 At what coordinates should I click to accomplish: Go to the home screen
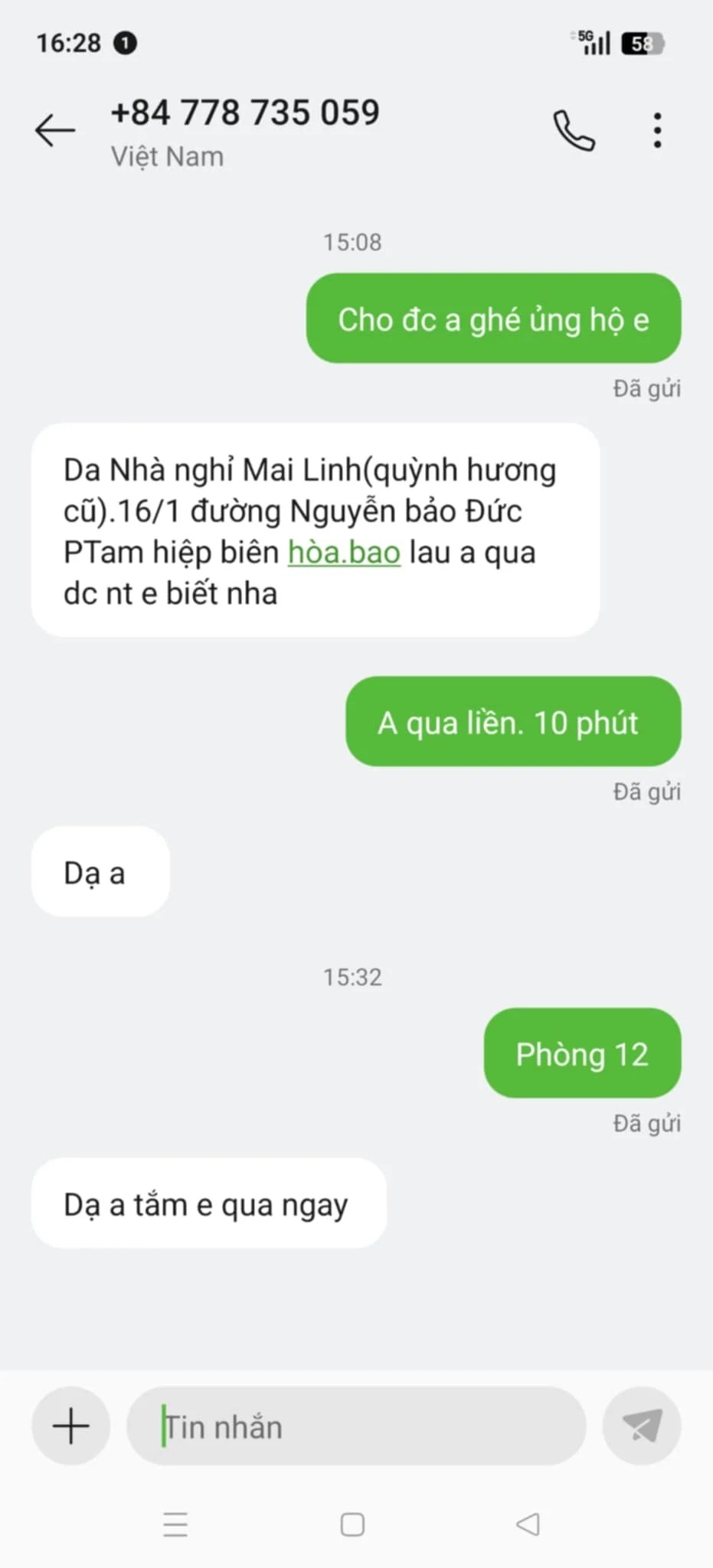point(352,1524)
